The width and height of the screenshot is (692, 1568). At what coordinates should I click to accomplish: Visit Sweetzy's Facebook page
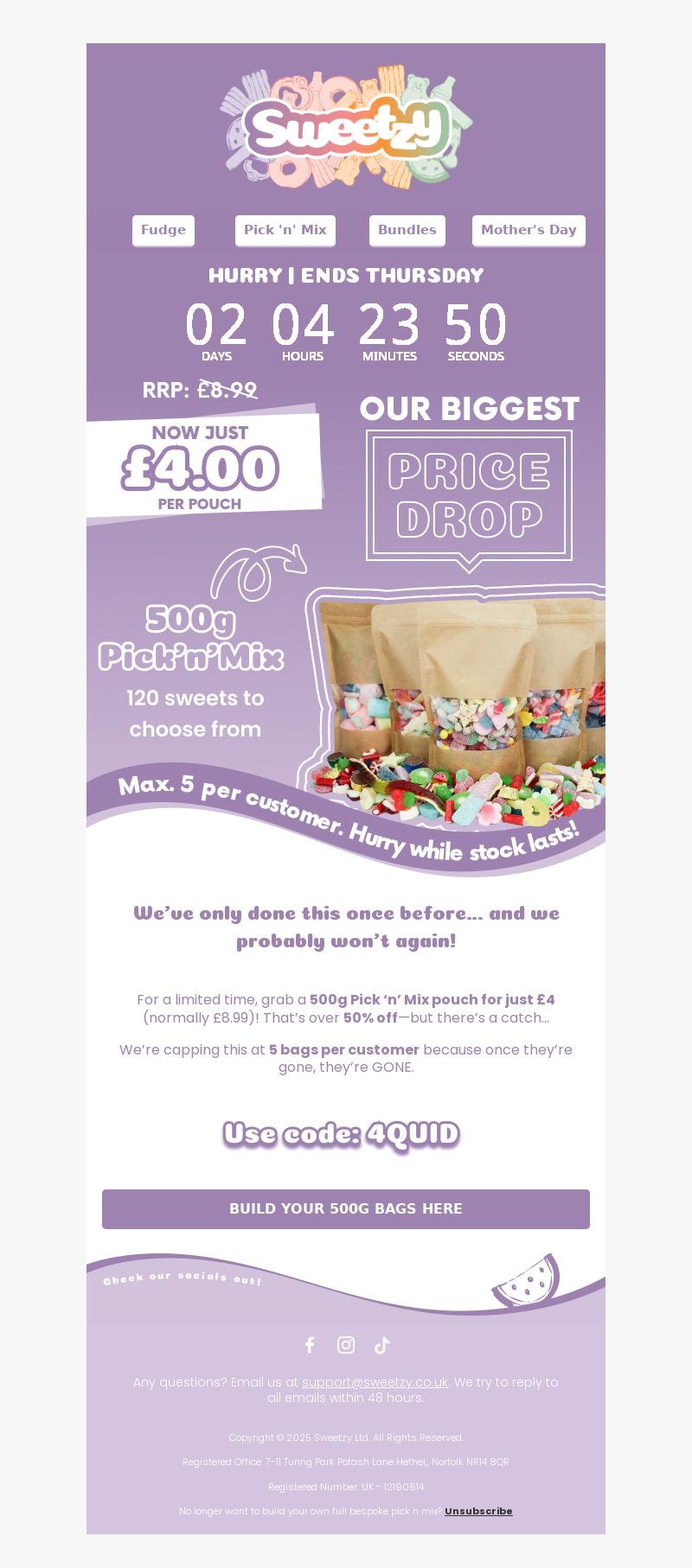(310, 1345)
